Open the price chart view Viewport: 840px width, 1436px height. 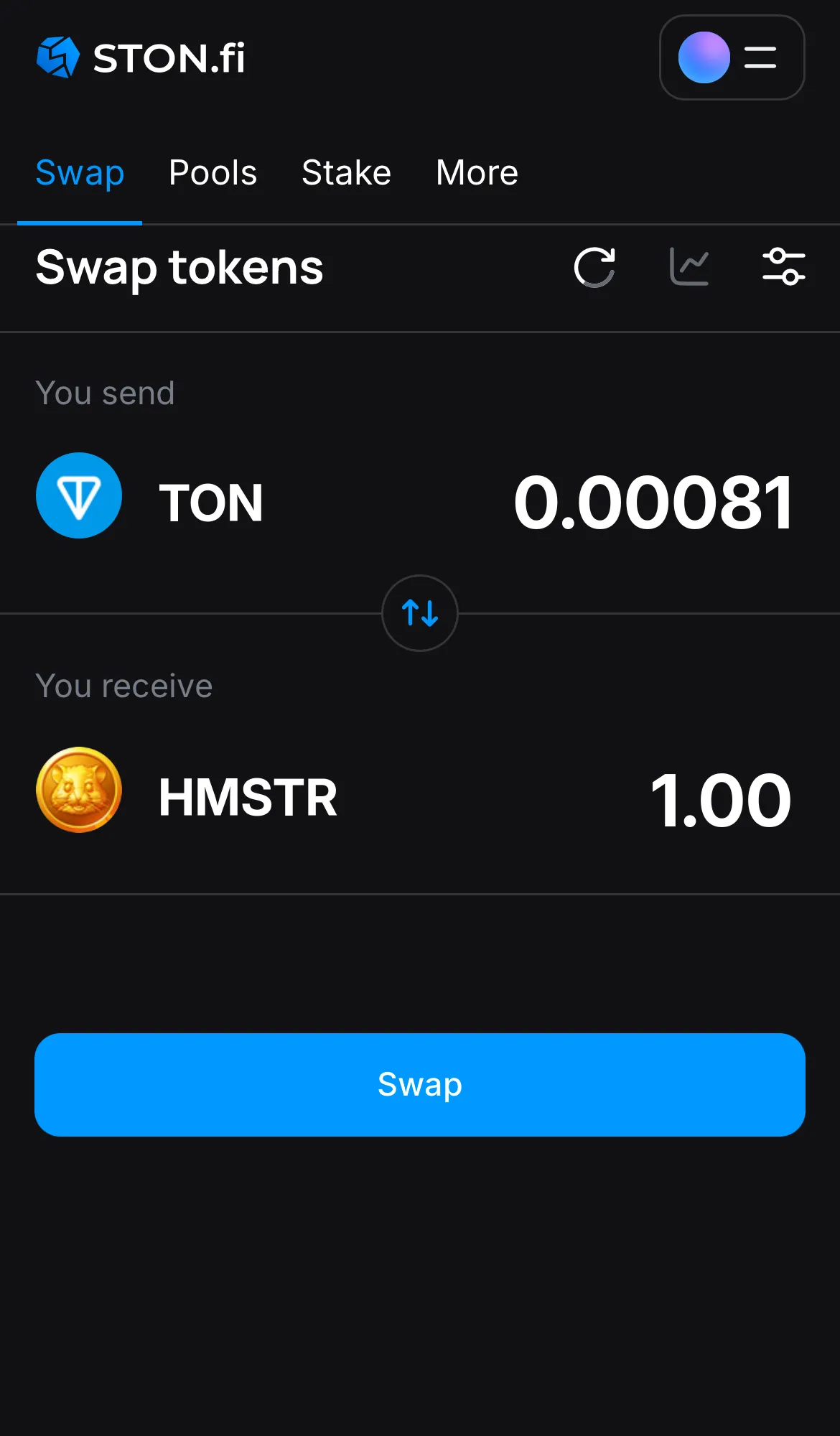(x=688, y=267)
